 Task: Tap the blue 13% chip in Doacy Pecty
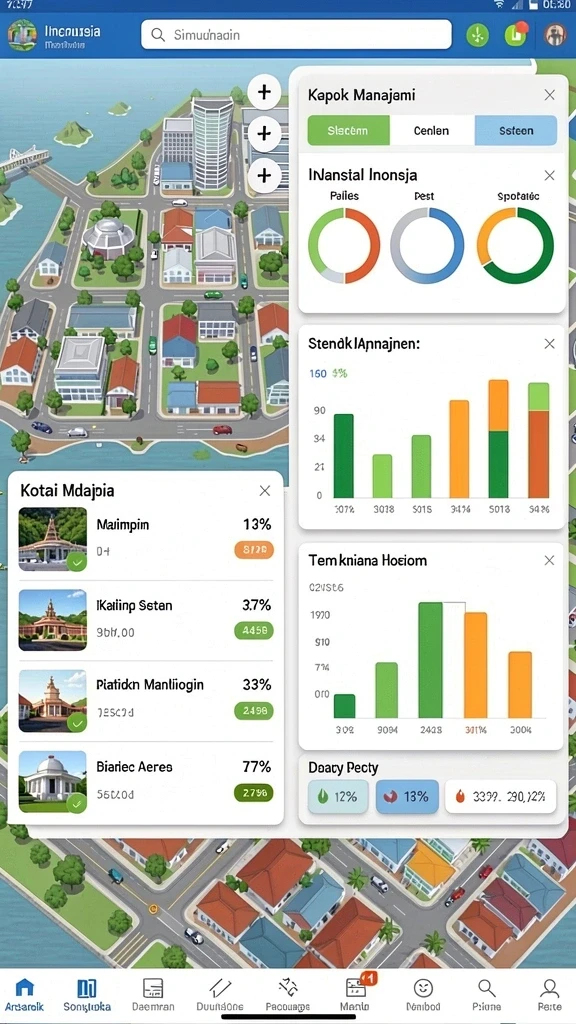tap(407, 797)
